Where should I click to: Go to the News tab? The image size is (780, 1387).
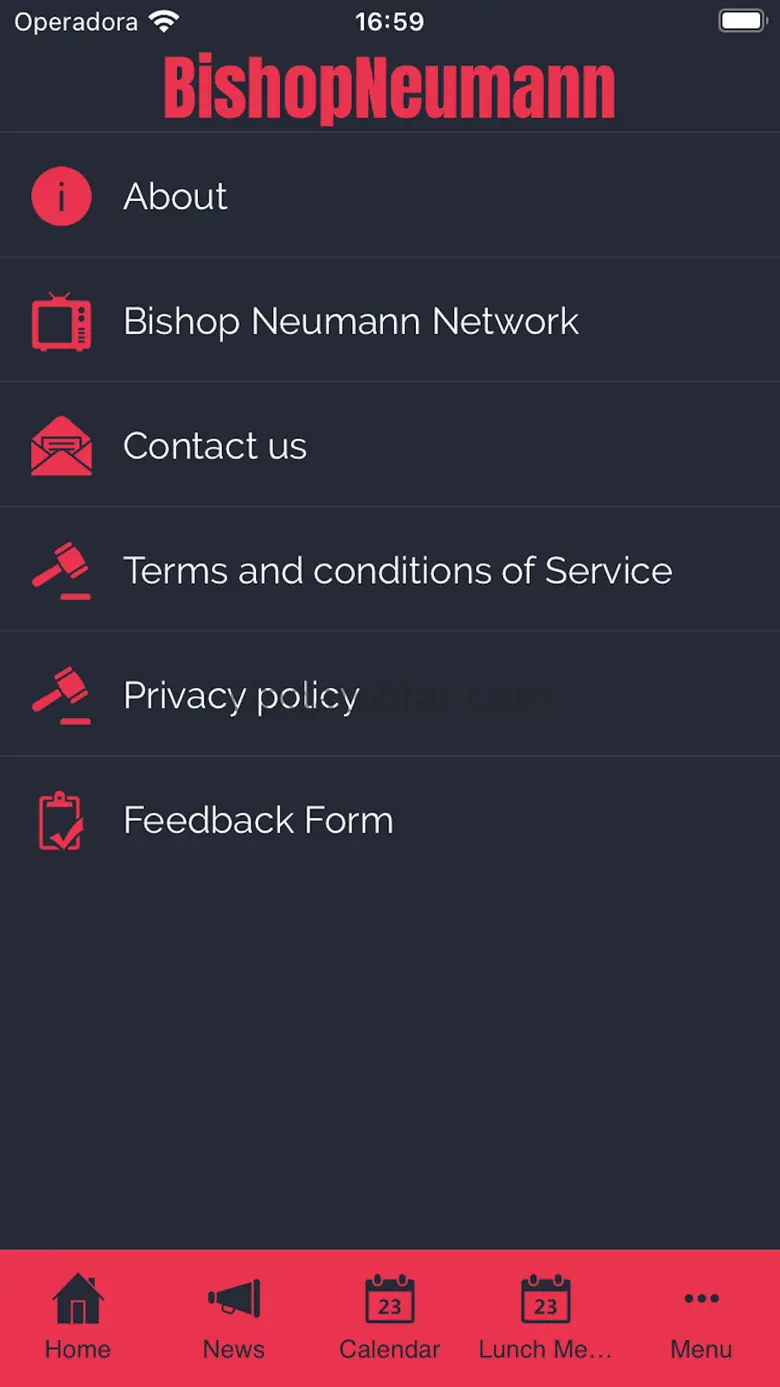[234, 1317]
